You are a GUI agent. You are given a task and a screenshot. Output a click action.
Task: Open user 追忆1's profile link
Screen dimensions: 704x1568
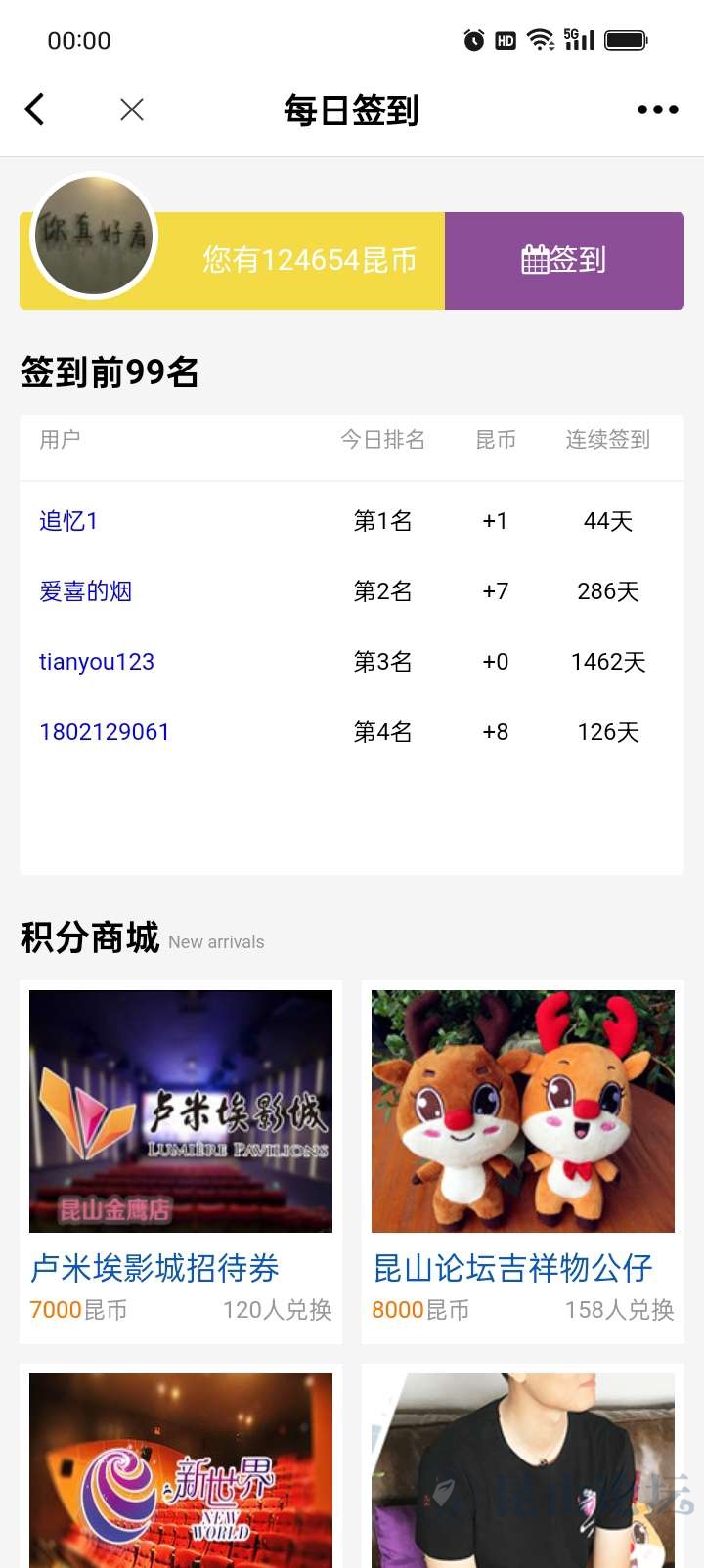coord(68,521)
